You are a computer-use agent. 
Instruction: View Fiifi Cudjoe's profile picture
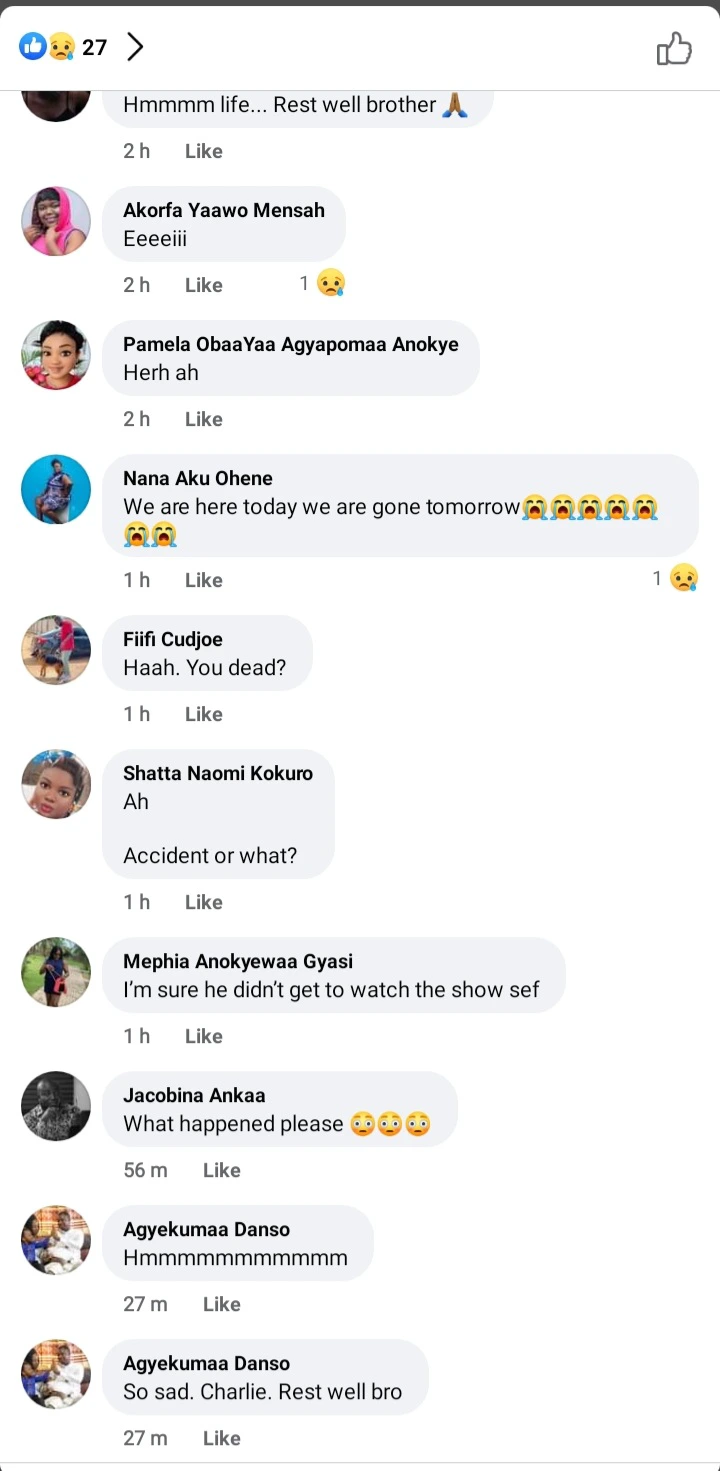click(56, 650)
